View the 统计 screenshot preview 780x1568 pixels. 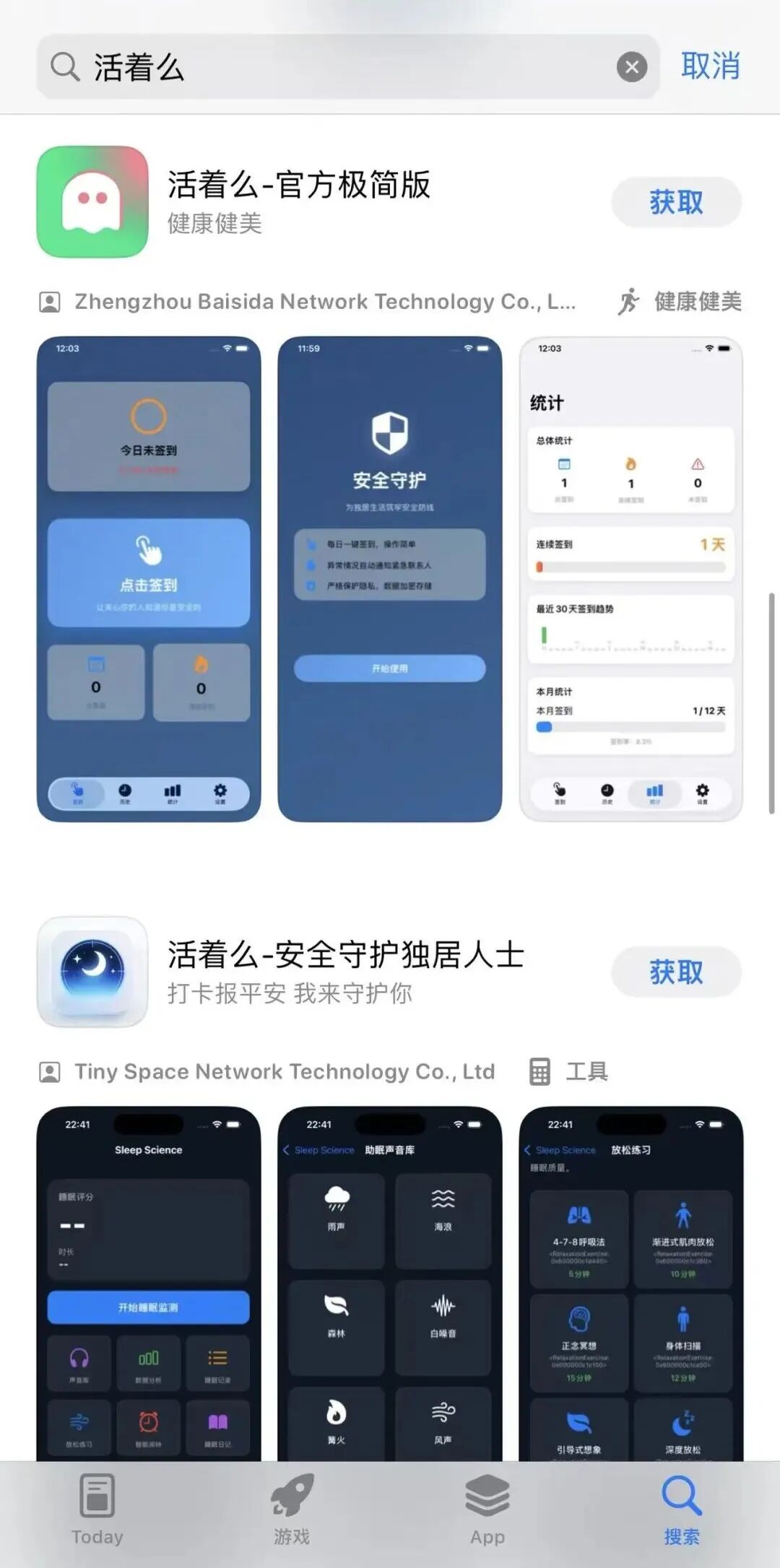(x=630, y=579)
